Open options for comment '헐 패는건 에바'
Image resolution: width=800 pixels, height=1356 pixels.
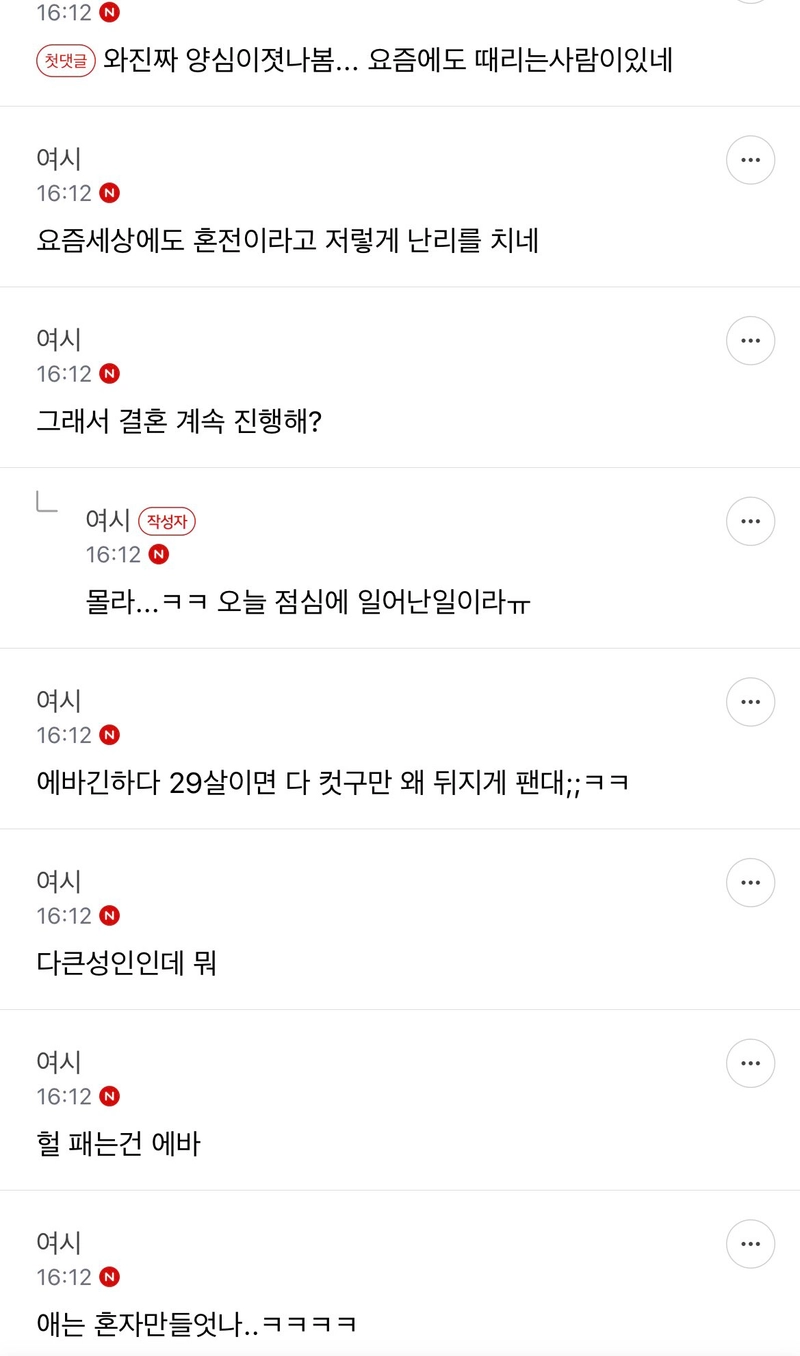point(750,1064)
